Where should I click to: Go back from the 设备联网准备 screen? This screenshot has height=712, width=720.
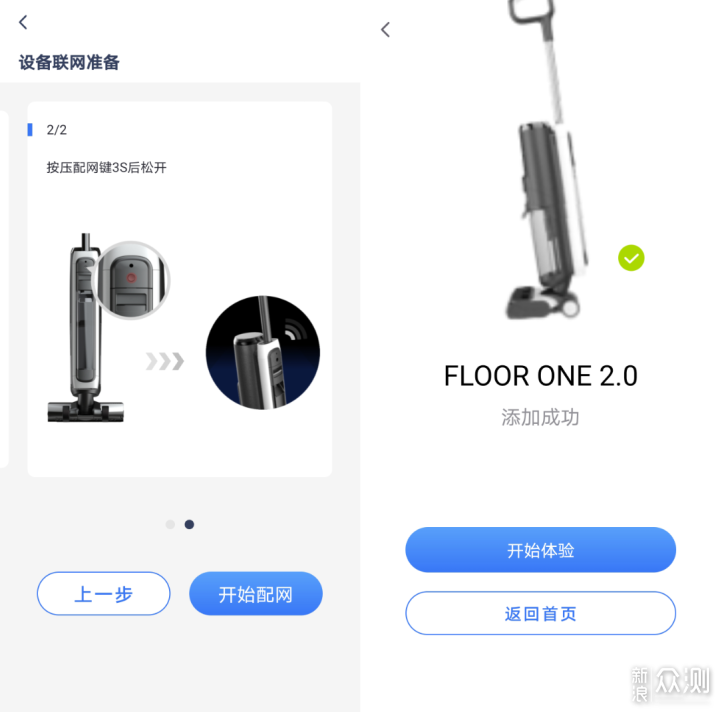coord(23,22)
